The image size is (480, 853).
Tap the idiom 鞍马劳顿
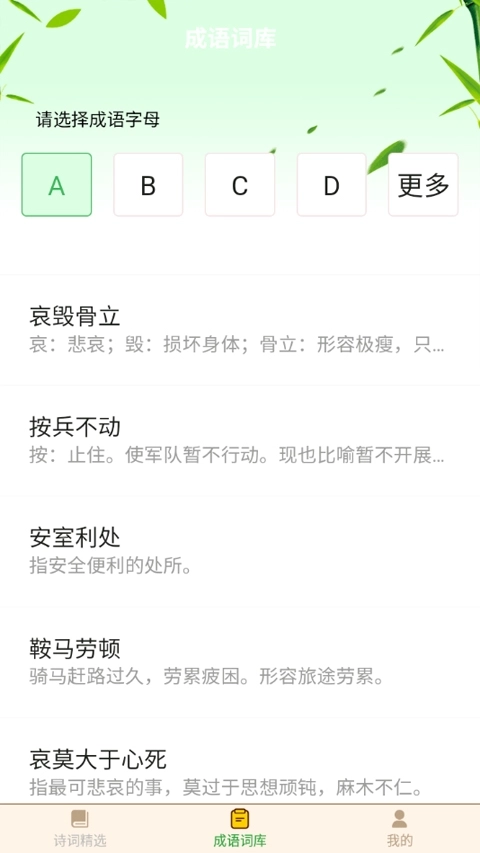(240, 662)
